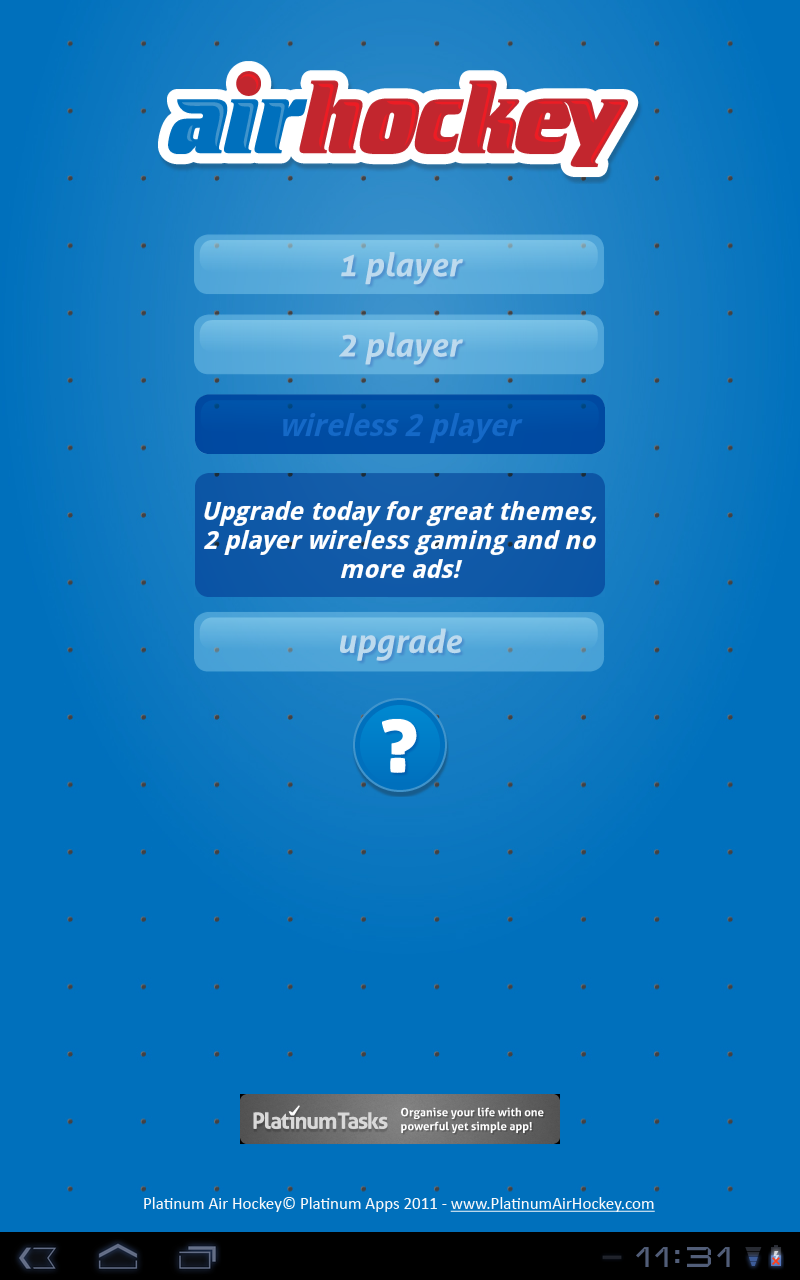
Task: Start a 1 player game
Action: (x=399, y=265)
